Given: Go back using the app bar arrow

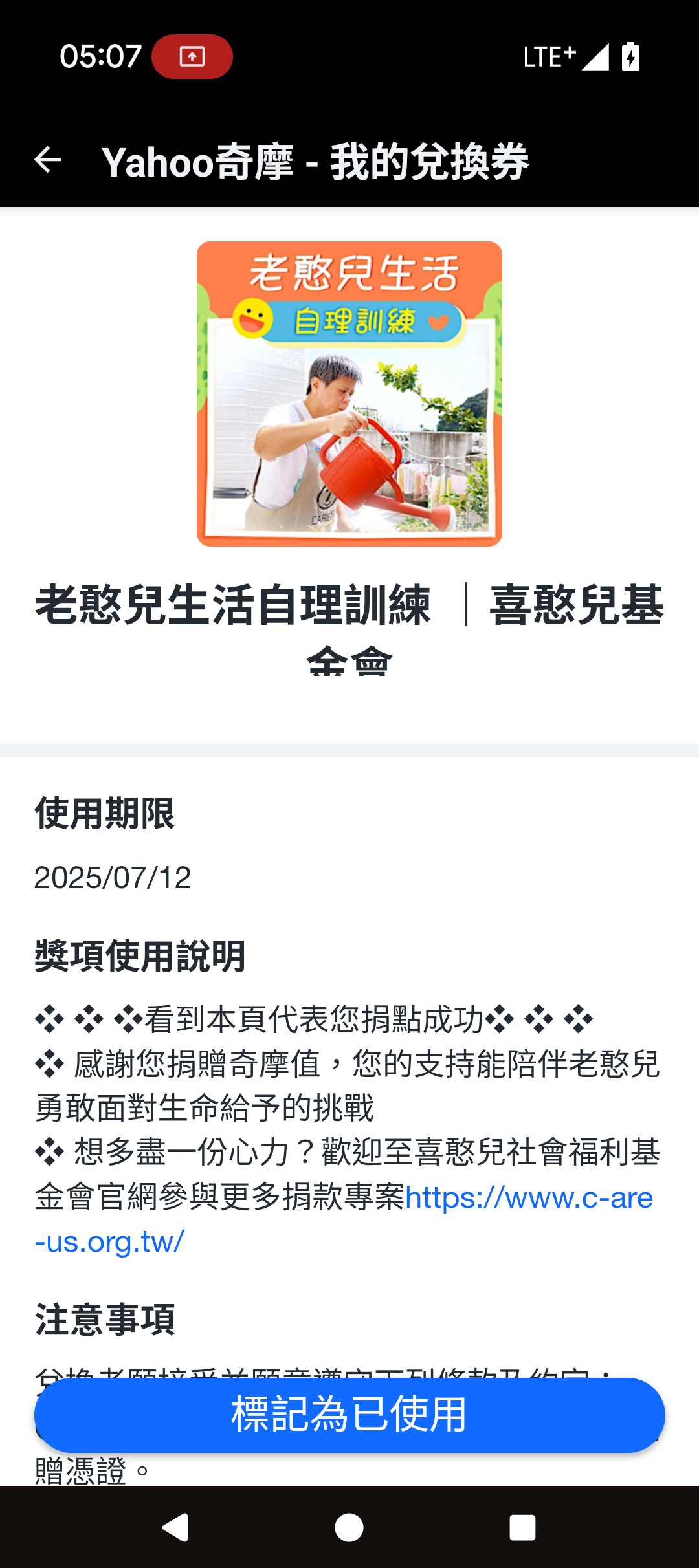Looking at the screenshot, I should (x=48, y=160).
